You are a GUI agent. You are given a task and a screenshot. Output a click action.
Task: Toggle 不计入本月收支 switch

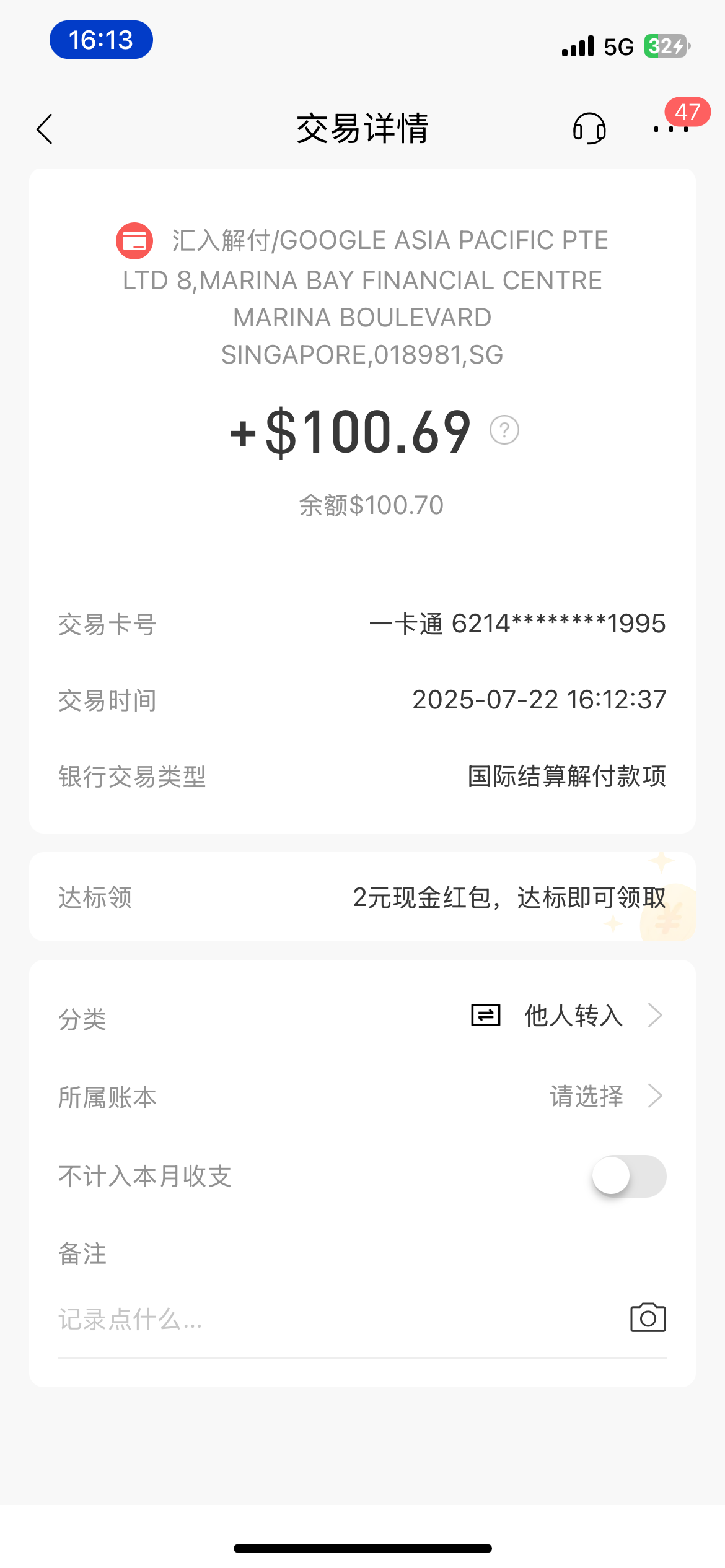(628, 1176)
